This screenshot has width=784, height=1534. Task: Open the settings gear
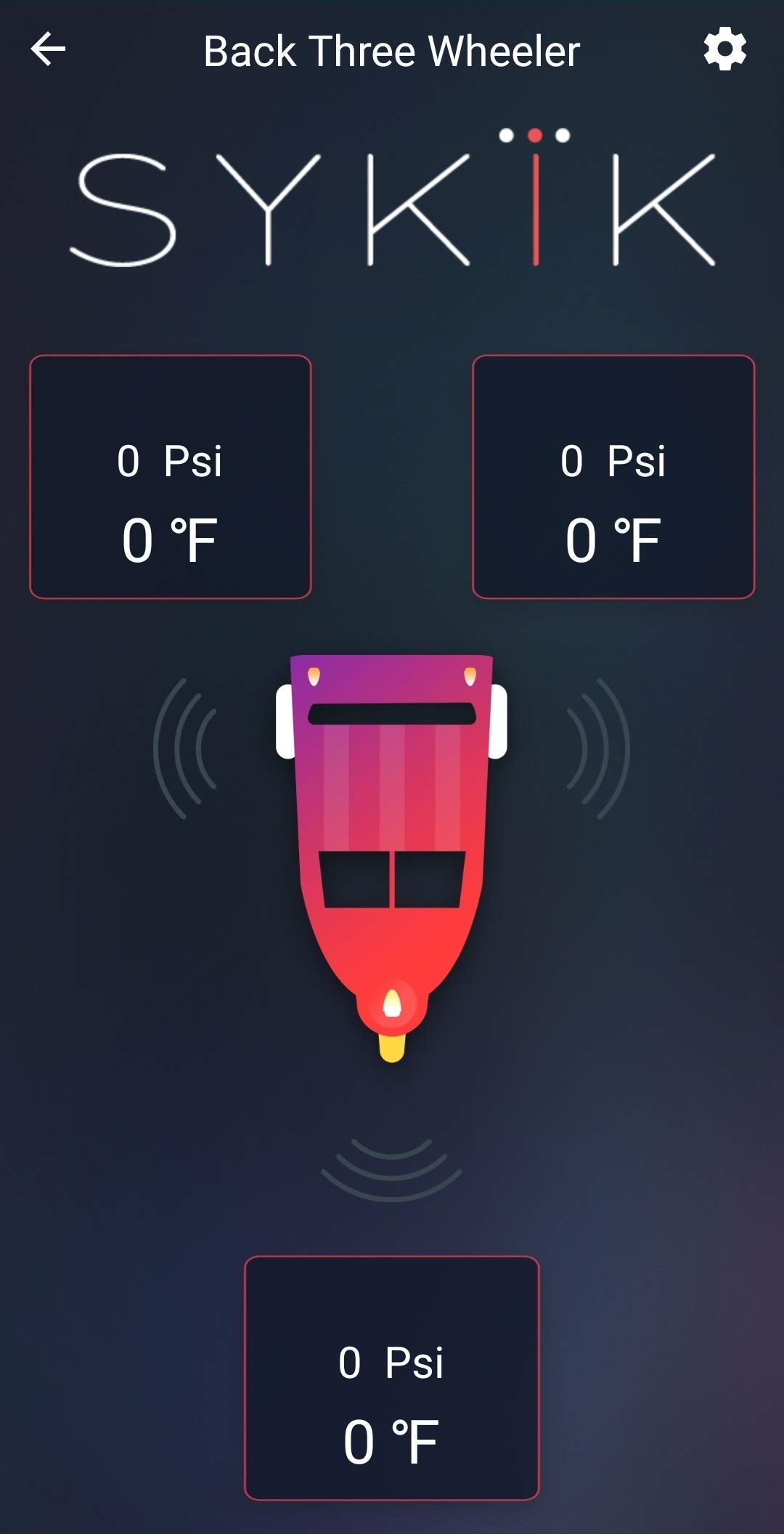point(724,49)
